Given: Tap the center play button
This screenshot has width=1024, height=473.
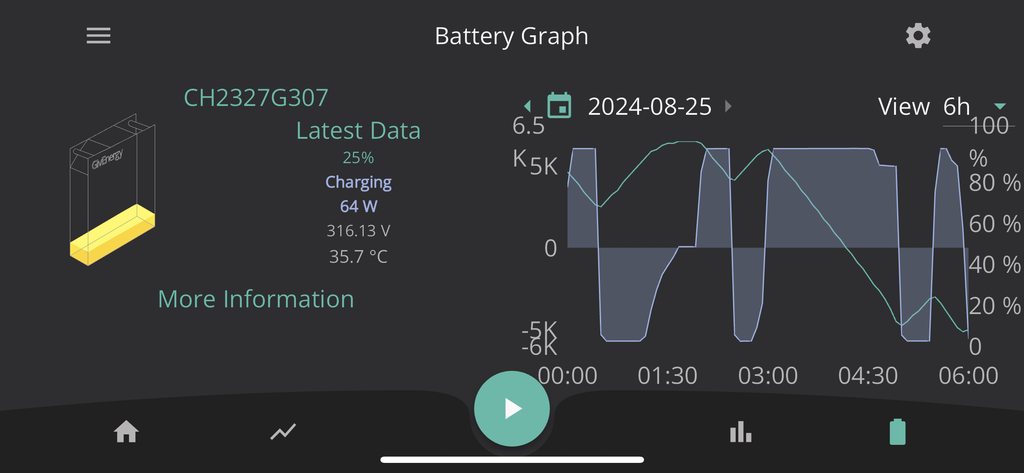Looking at the screenshot, I should (512, 408).
